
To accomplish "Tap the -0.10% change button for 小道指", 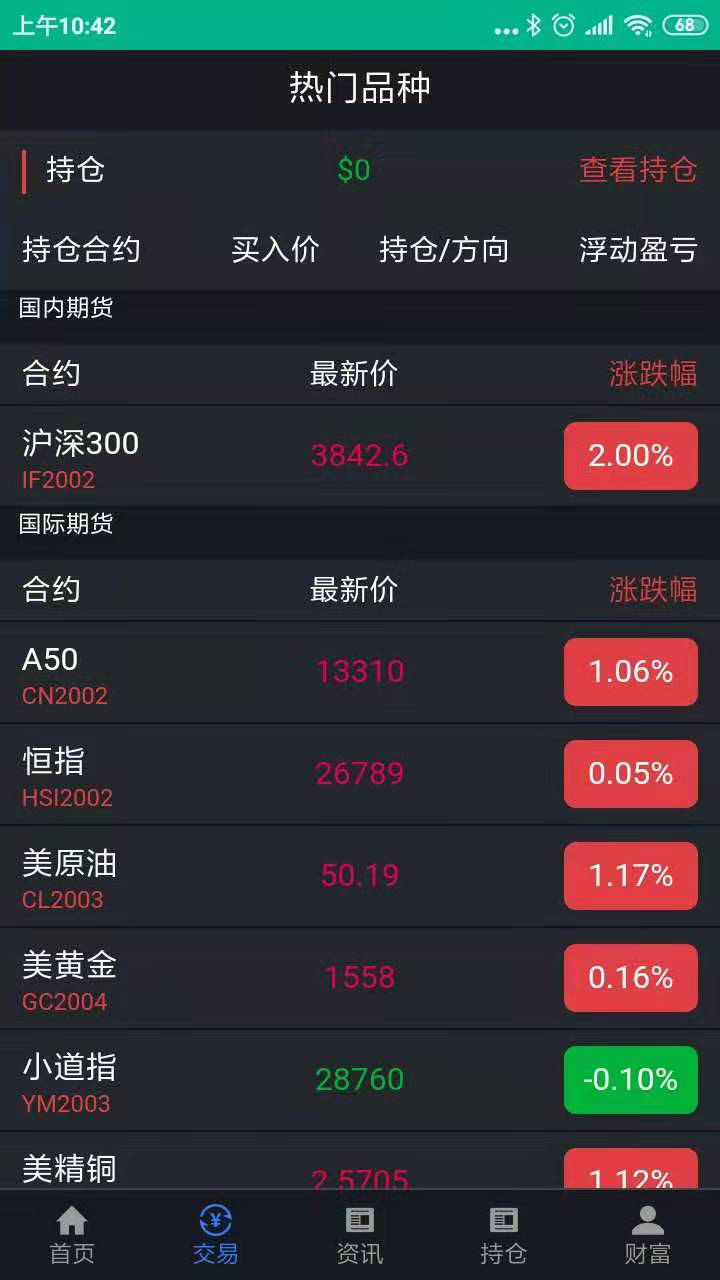I will [x=631, y=1080].
